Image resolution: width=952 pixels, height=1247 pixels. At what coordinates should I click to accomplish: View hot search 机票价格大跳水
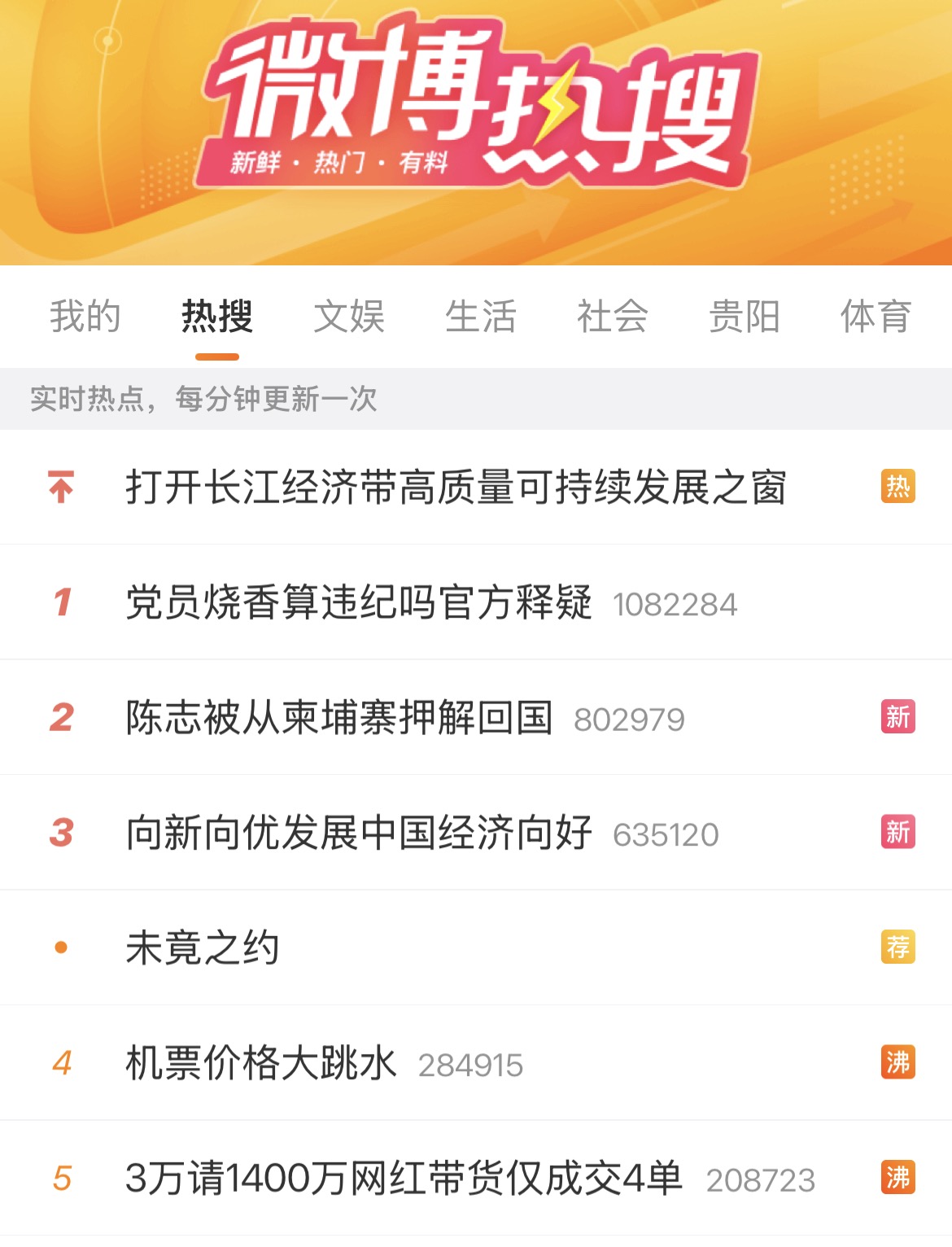click(x=261, y=1063)
